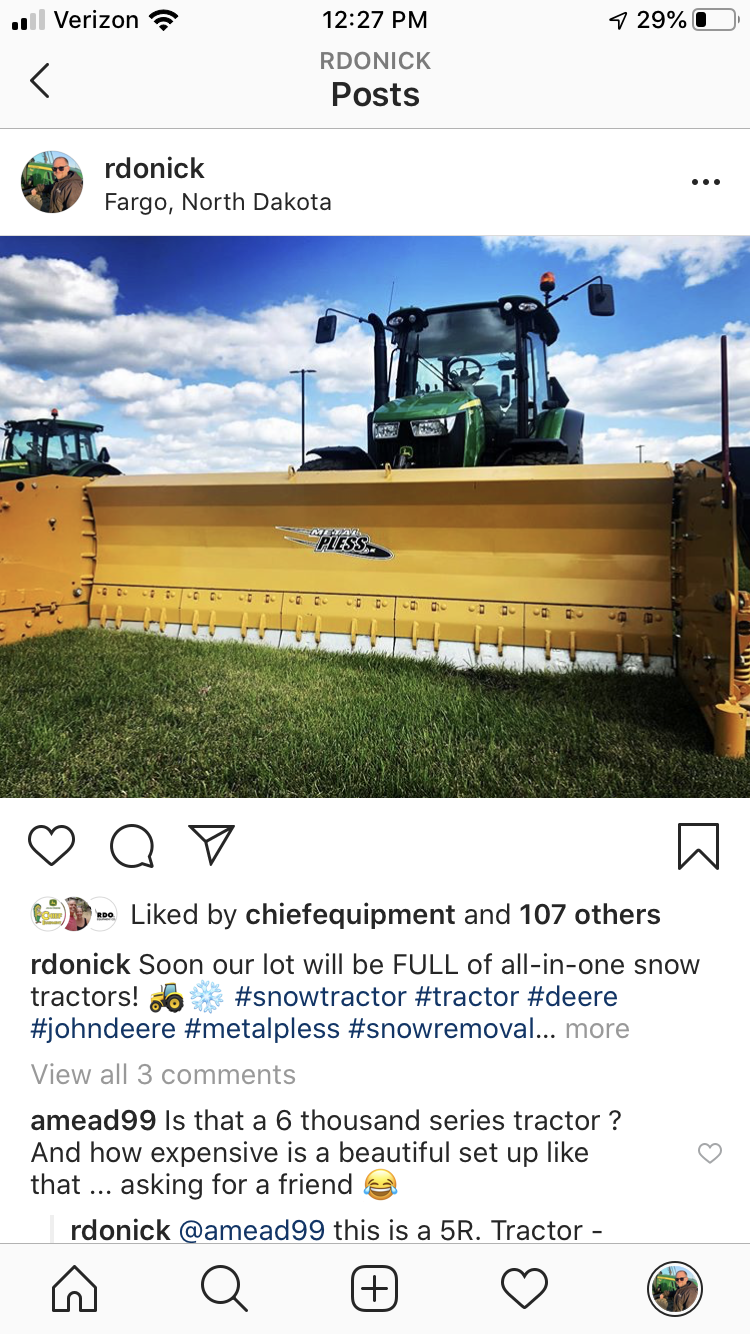Bookmark this post
This screenshot has height=1334, width=750.
pyautogui.click(x=698, y=846)
